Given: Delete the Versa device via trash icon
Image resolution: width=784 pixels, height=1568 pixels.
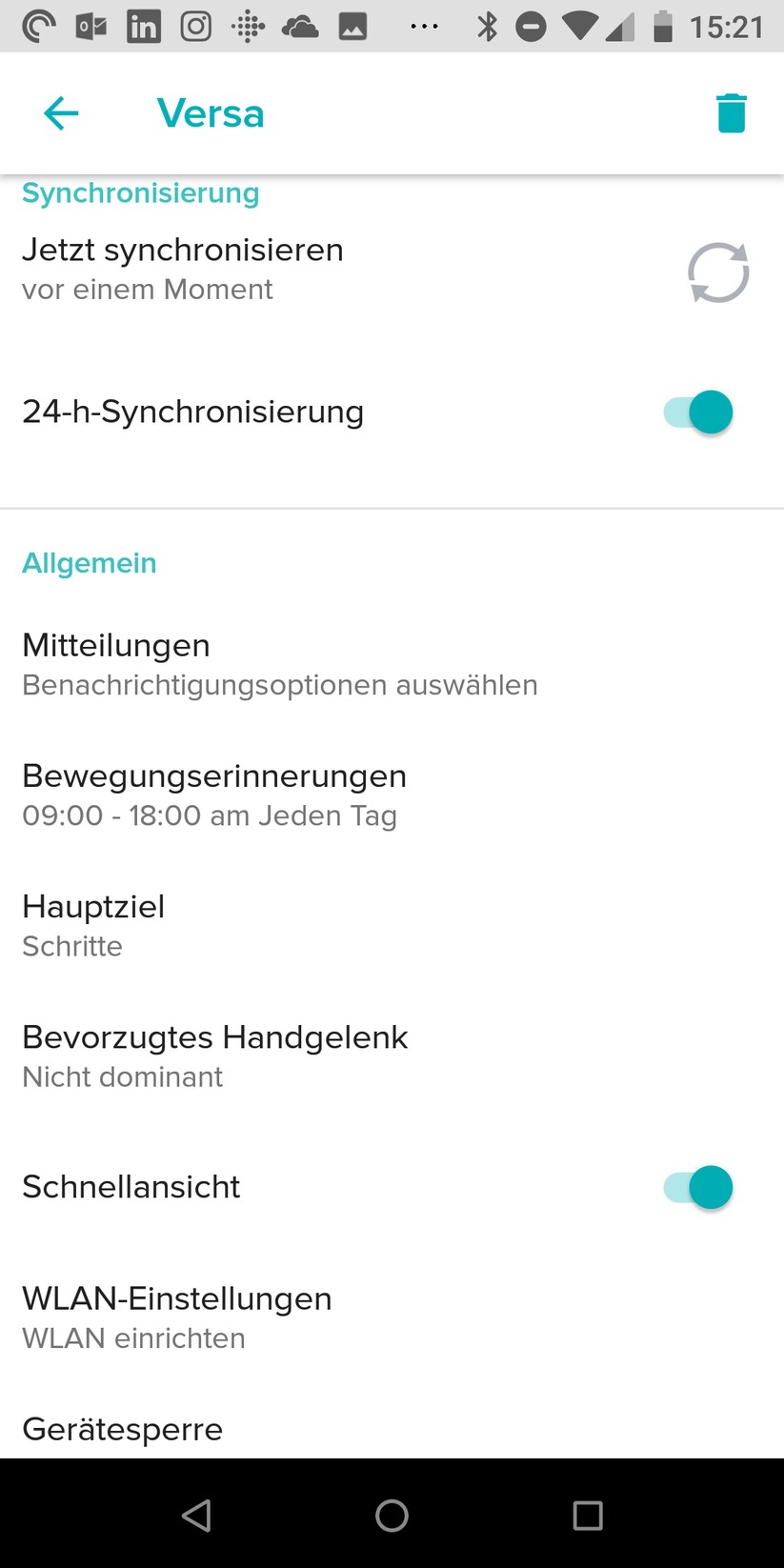Looking at the screenshot, I should point(731,113).
